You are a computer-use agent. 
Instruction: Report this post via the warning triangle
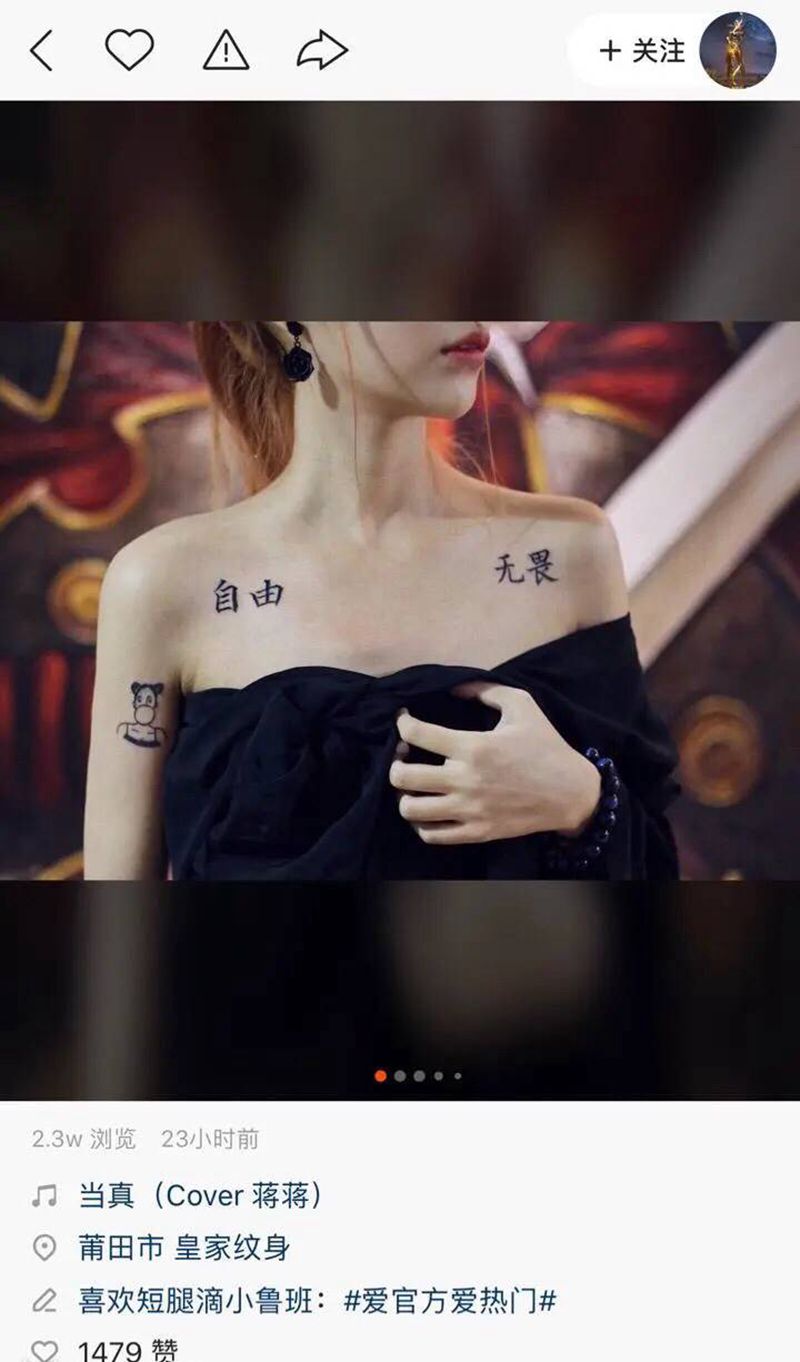tap(226, 50)
